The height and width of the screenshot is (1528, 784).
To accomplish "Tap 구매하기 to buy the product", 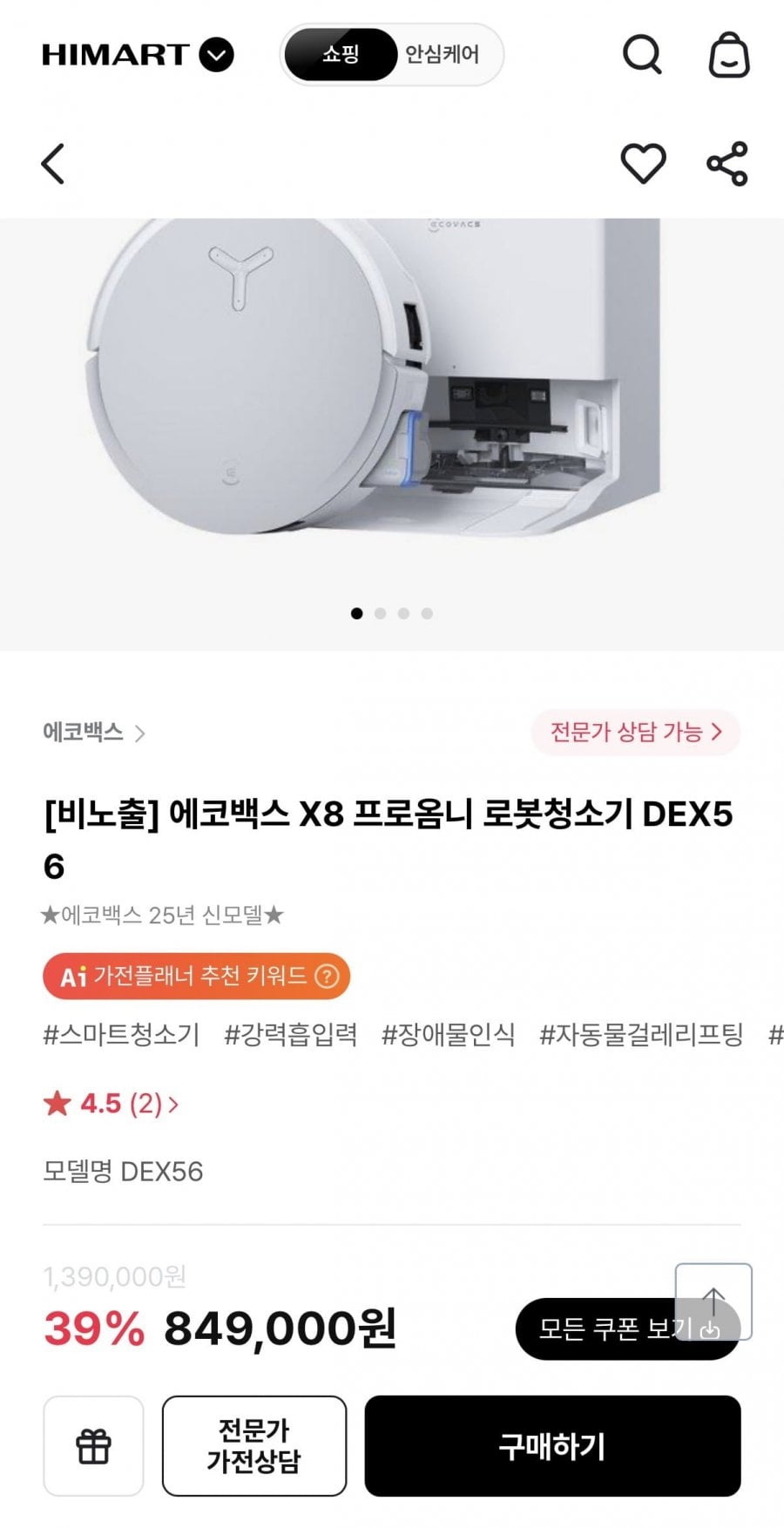I will pyautogui.click(x=552, y=1446).
